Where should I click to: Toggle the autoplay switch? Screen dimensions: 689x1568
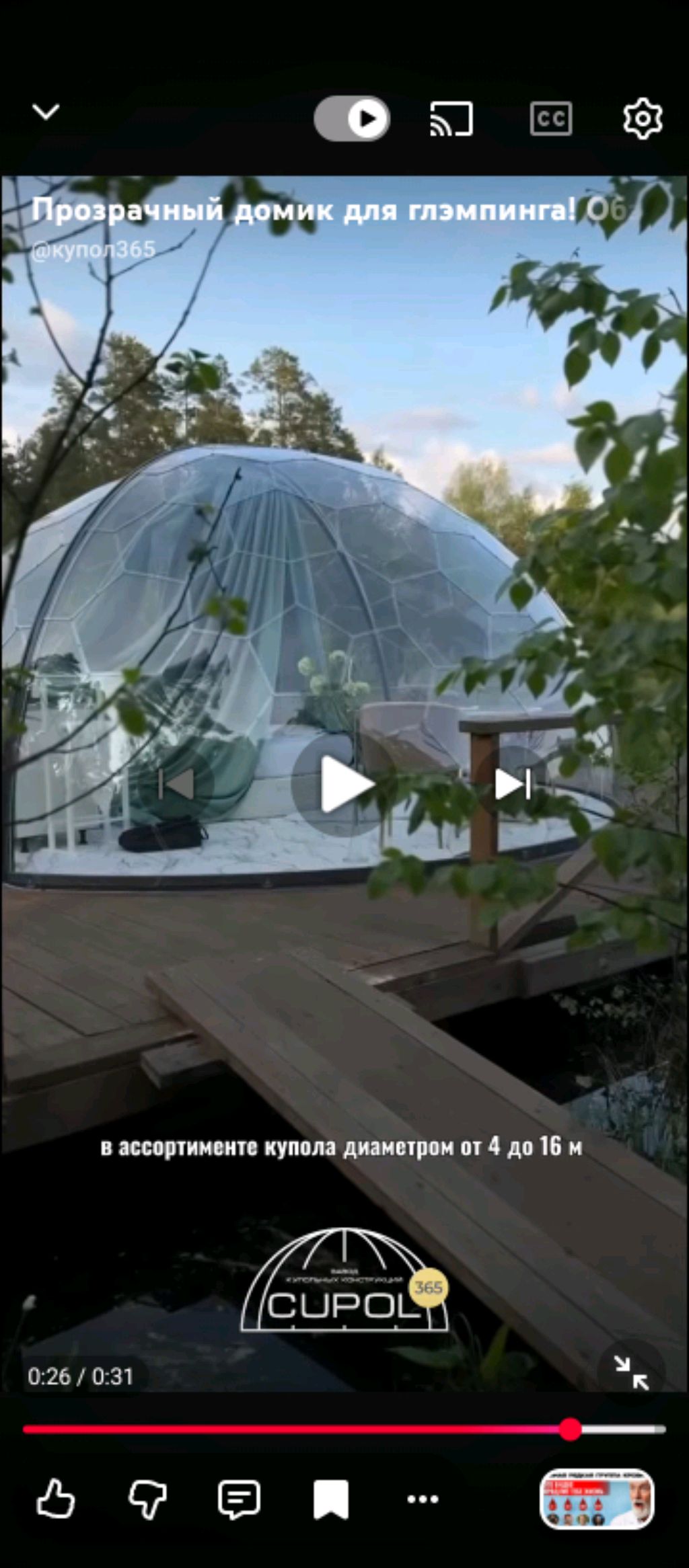pos(352,118)
